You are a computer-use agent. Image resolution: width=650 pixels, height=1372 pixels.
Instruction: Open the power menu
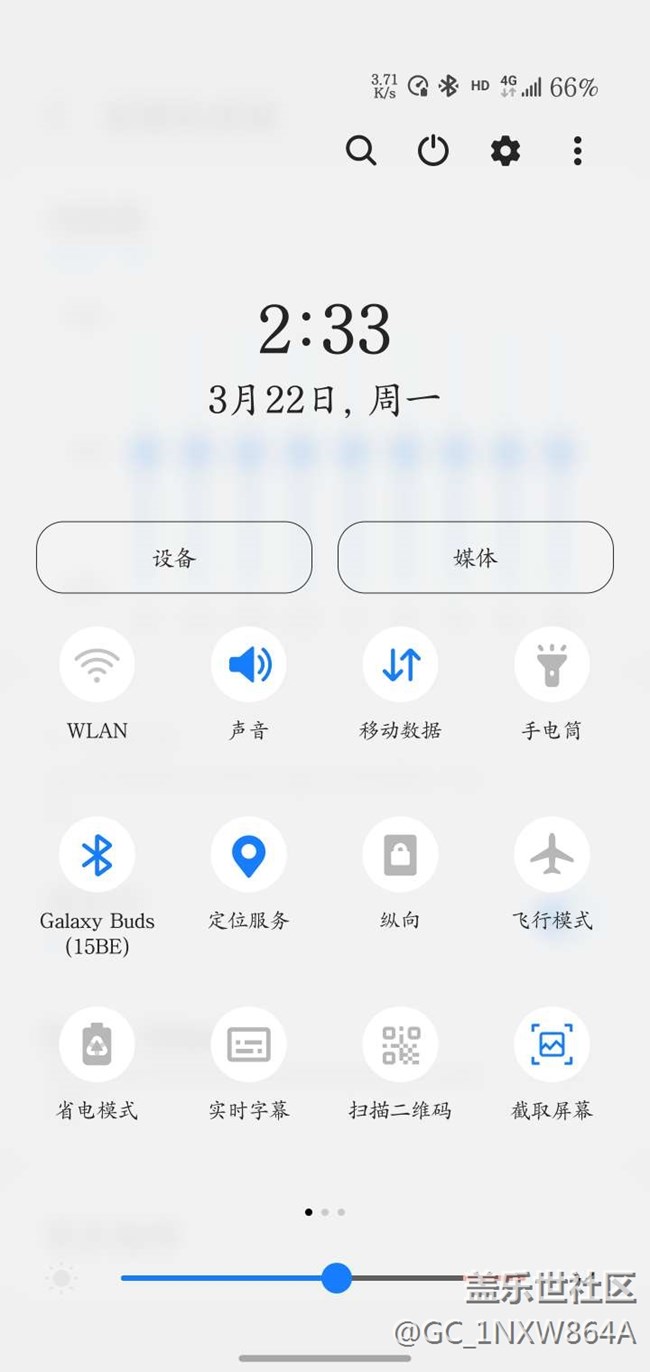pyautogui.click(x=433, y=151)
